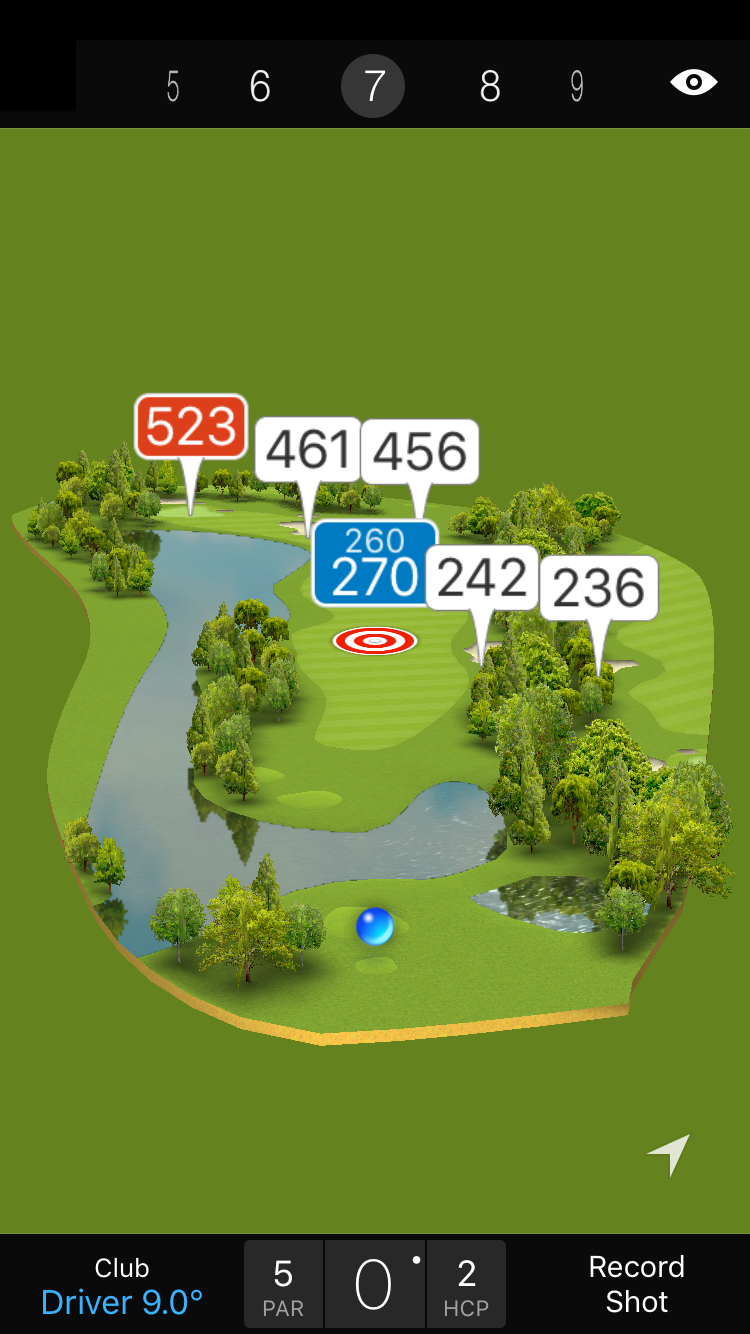Select the blue 260/270 target marker
The image size is (750, 1334).
click(x=374, y=564)
